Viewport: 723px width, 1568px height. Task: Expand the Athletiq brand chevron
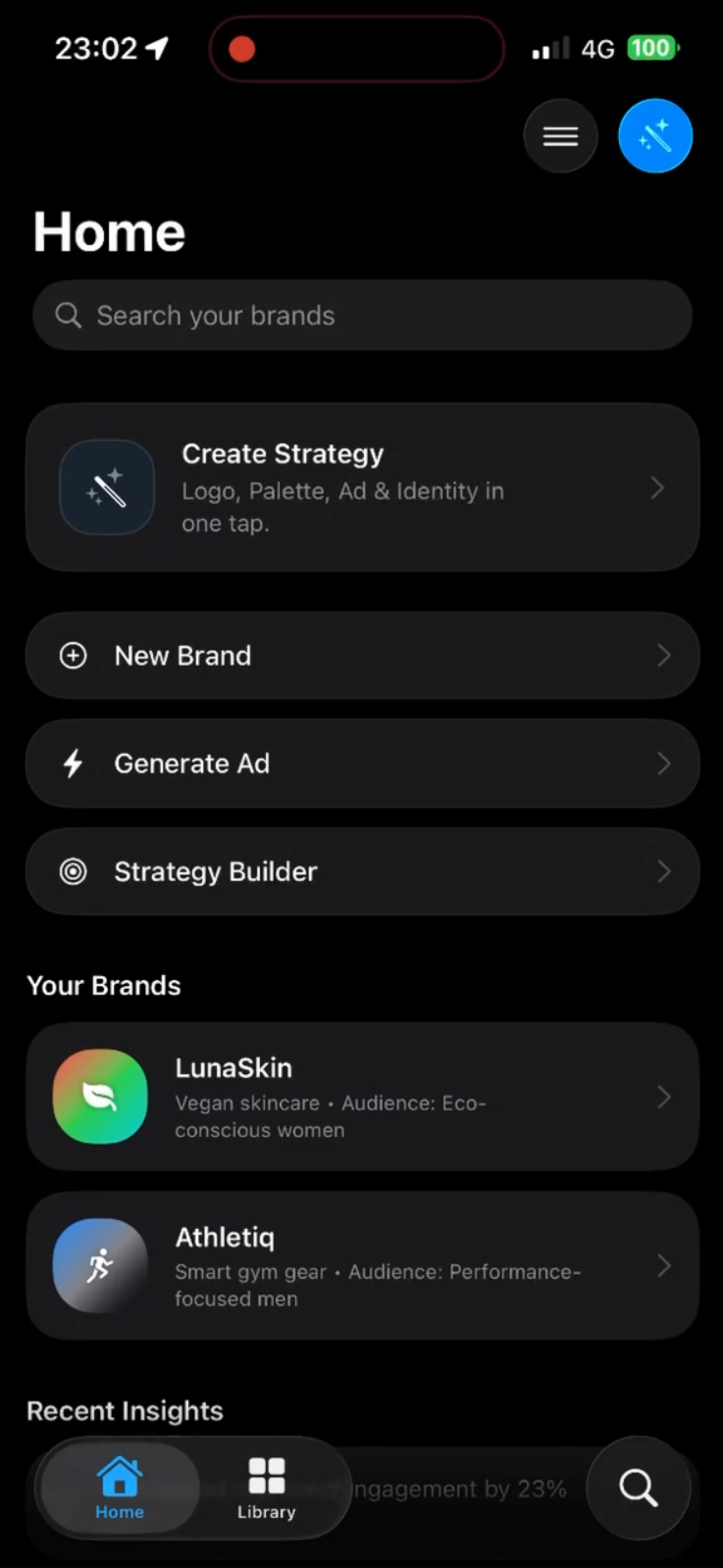pos(665,1266)
